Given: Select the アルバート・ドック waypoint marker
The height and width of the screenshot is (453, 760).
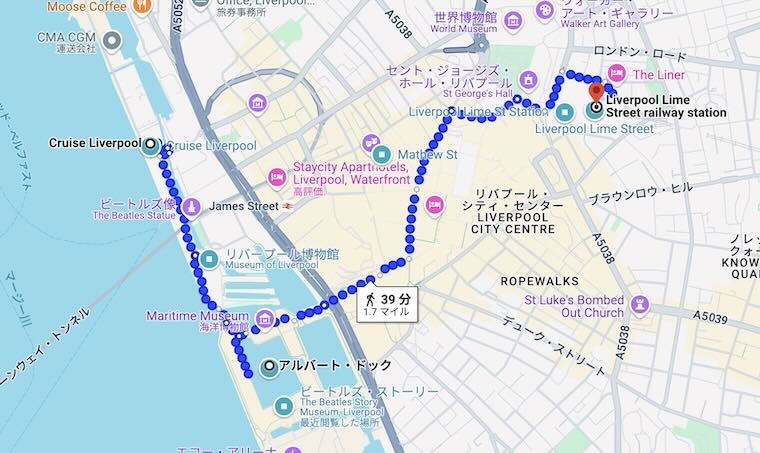Looking at the screenshot, I should pyautogui.click(x=268, y=367).
